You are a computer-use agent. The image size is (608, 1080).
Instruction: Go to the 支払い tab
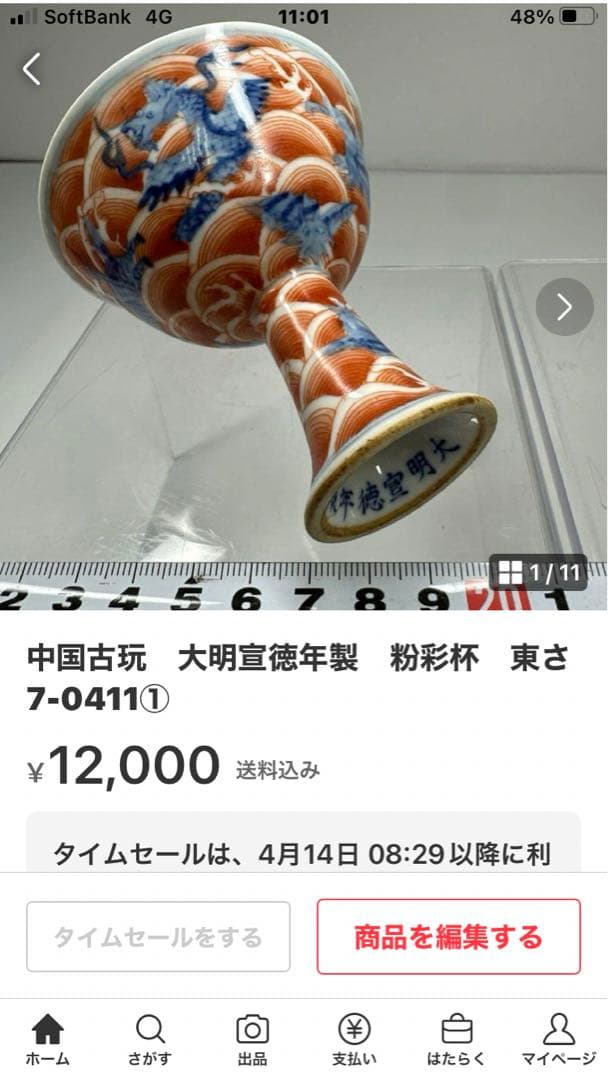point(354,1040)
